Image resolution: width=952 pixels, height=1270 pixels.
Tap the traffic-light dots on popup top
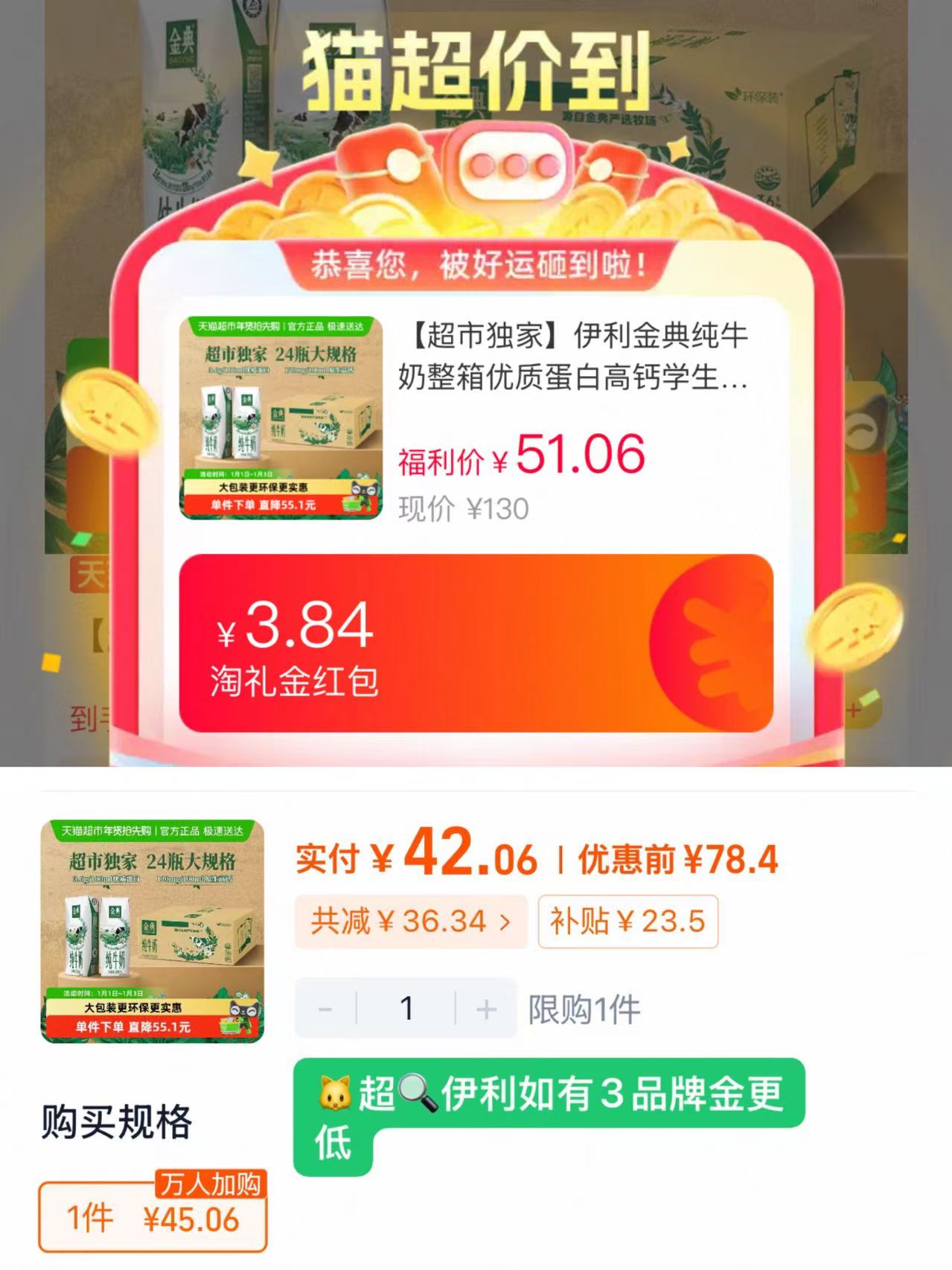click(x=514, y=166)
